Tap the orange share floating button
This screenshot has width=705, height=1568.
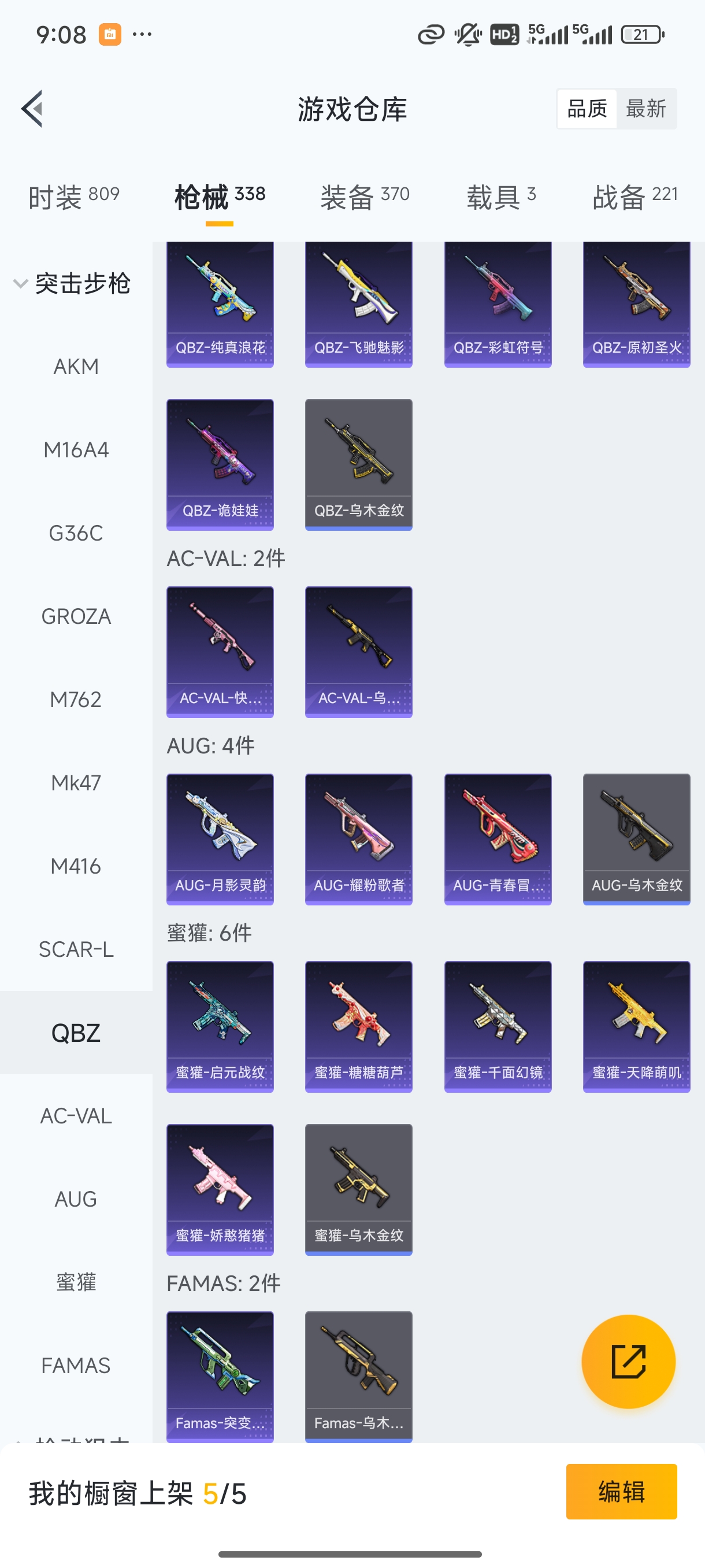(x=628, y=1361)
